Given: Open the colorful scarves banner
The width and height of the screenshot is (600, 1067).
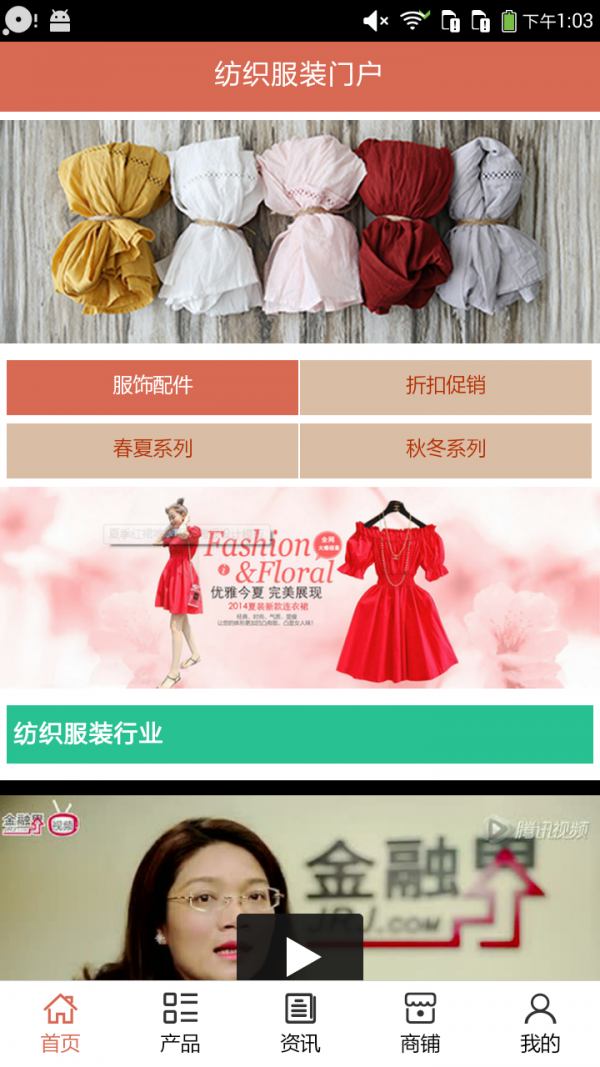Looking at the screenshot, I should pyautogui.click(x=300, y=231).
